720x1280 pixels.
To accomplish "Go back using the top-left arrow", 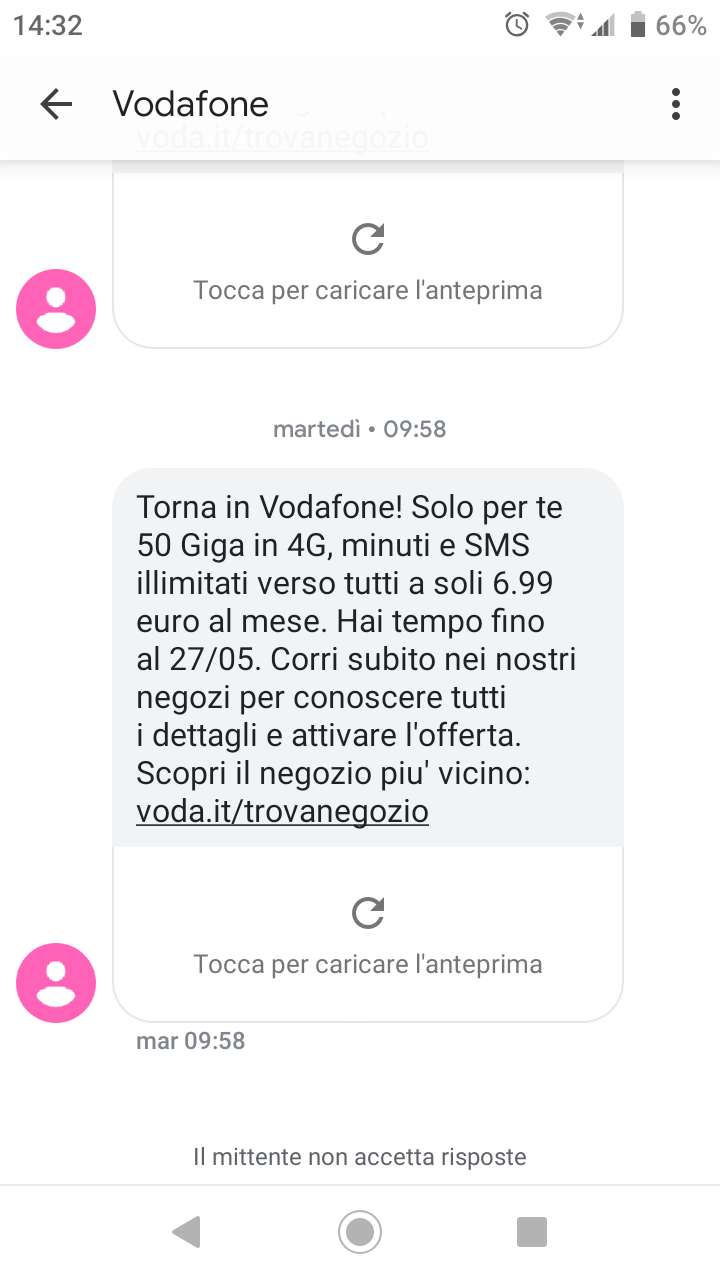I will tap(56, 104).
